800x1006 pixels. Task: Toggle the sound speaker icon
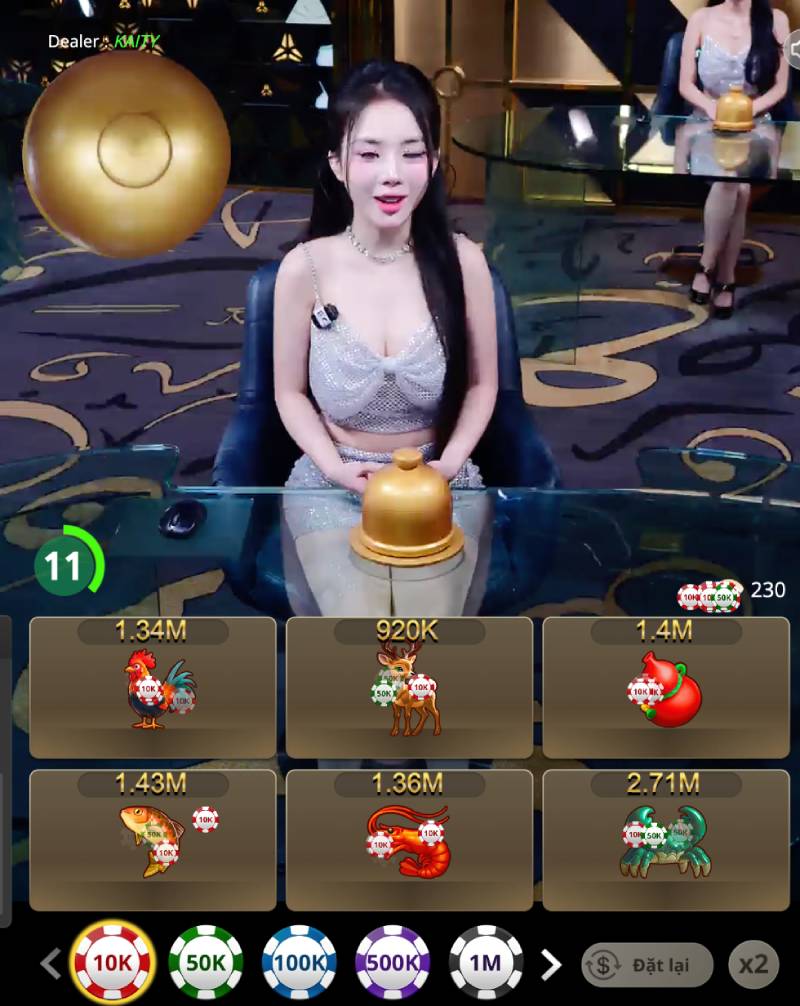(793, 47)
